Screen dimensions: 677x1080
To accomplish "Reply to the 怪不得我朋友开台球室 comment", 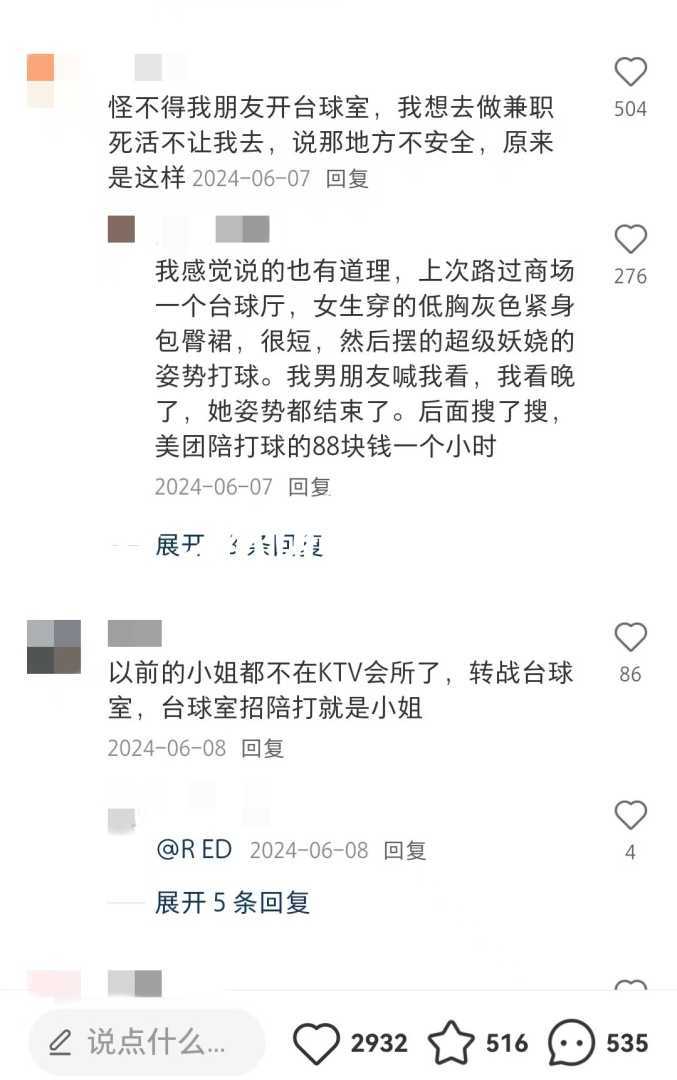I will tap(348, 179).
